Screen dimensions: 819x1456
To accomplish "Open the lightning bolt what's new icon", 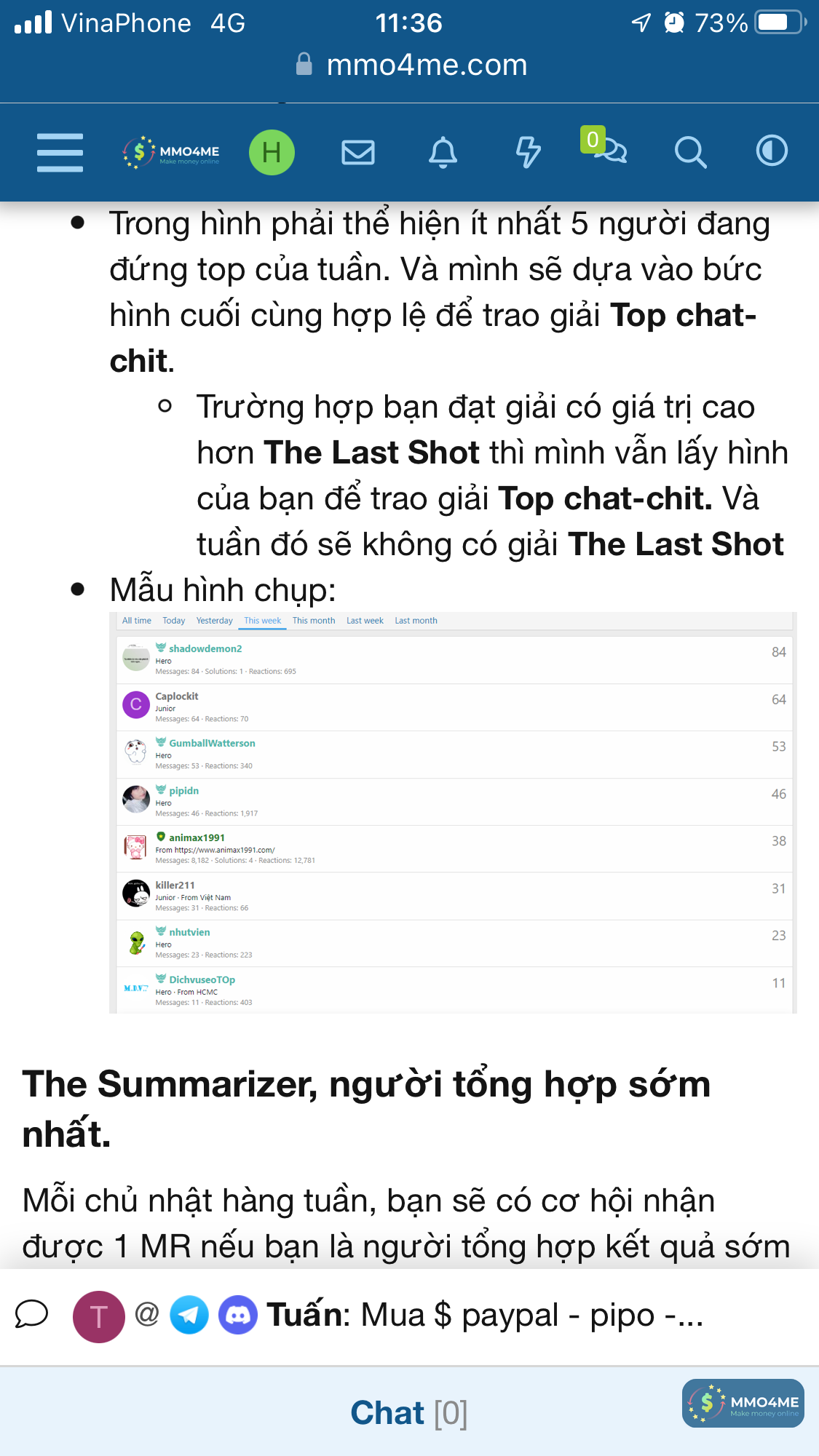I will (528, 152).
